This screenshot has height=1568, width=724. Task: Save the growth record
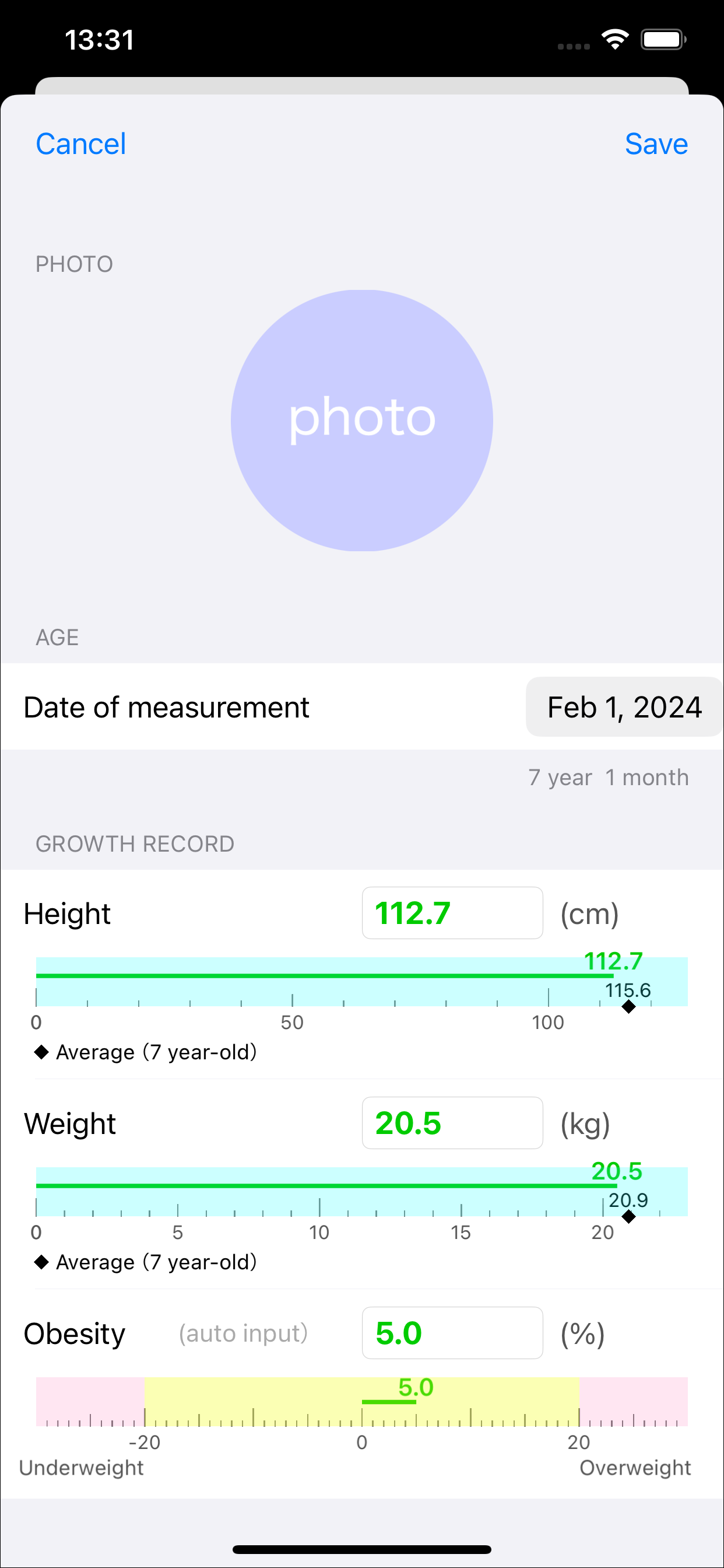pyautogui.click(x=656, y=144)
